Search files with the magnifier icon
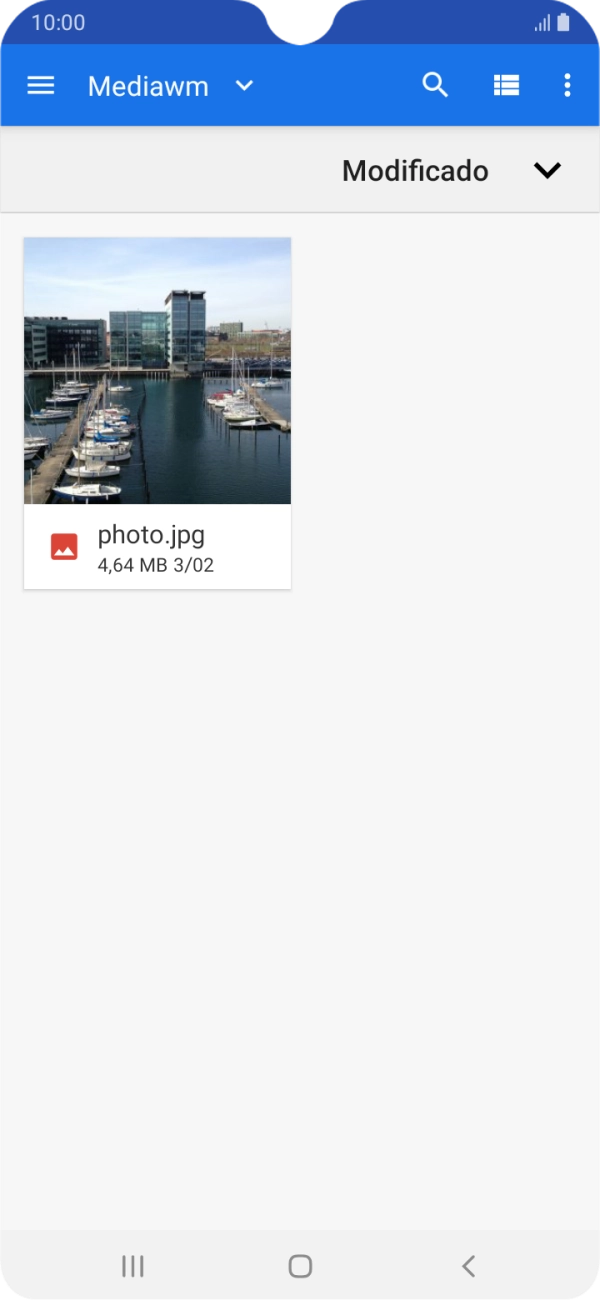Screen dimensions: 600x1300 click(x=435, y=85)
